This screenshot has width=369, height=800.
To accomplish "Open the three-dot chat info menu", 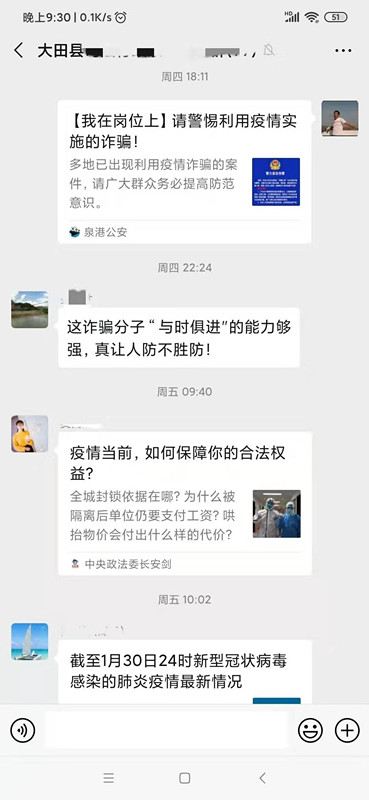I will coord(343,51).
